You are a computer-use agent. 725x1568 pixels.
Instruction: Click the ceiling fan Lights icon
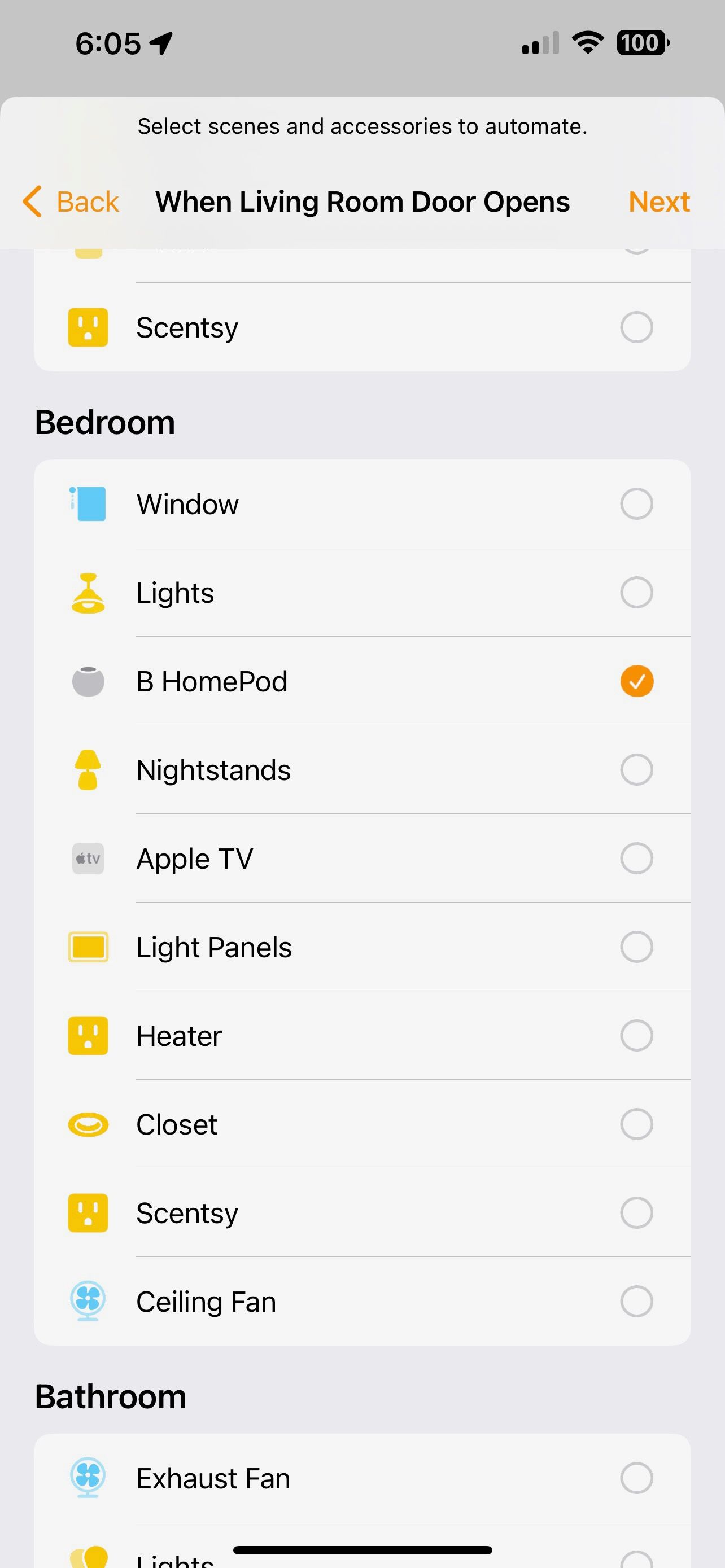tap(88, 592)
